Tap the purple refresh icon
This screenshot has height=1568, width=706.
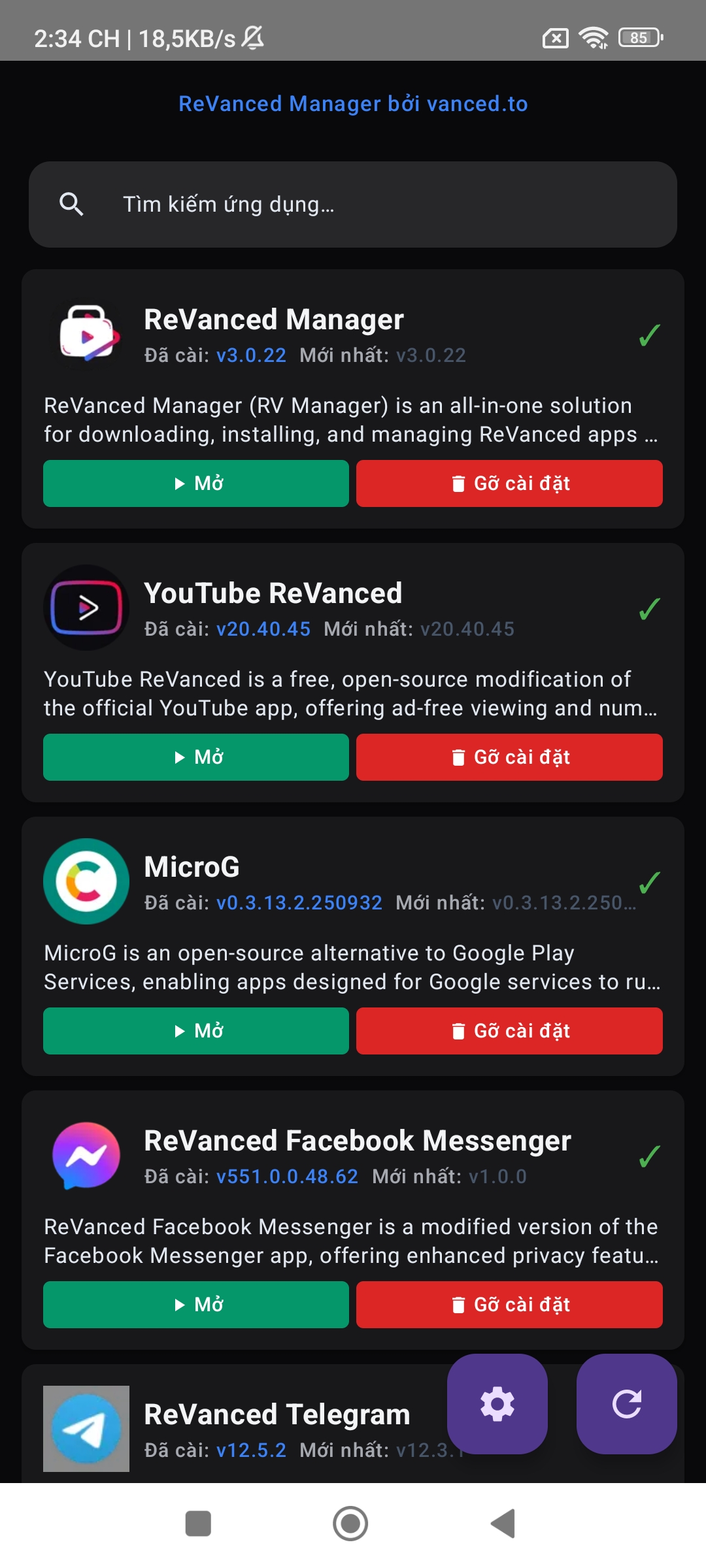(x=626, y=1403)
